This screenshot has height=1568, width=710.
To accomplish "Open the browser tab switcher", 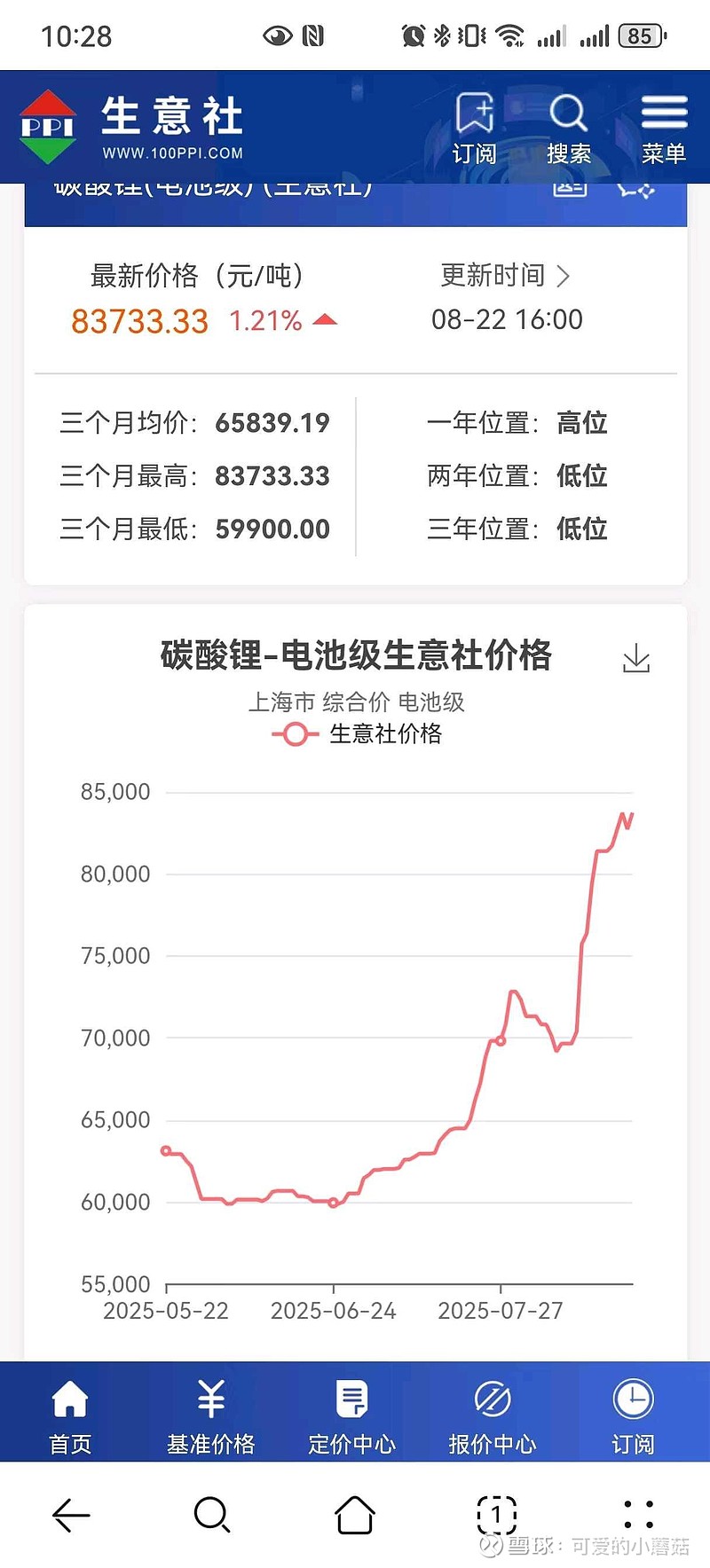I will (x=497, y=1515).
